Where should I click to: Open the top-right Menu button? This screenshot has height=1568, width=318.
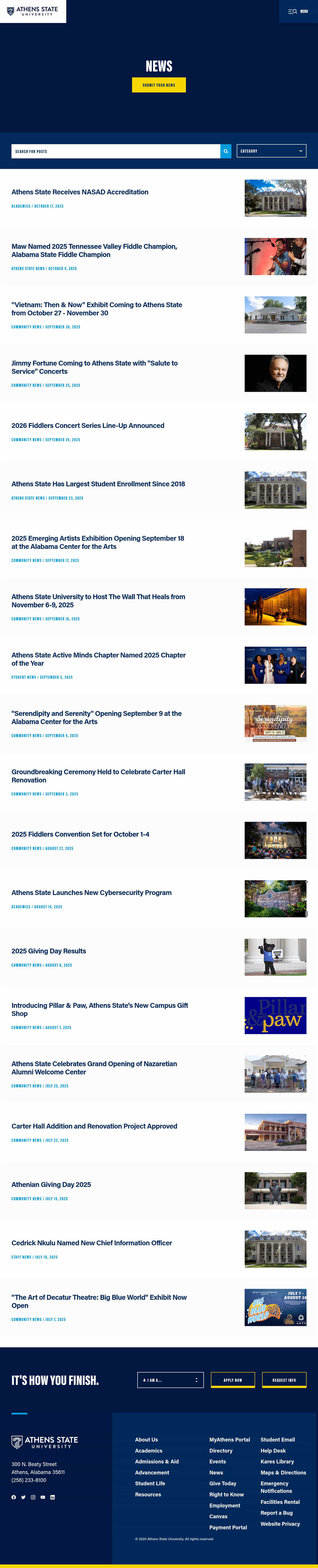click(x=298, y=12)
